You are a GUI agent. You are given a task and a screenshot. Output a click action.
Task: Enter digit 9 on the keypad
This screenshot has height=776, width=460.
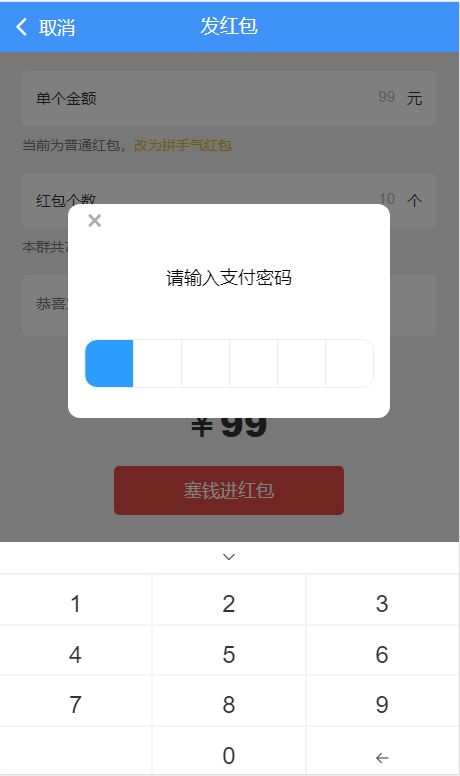[382, 705]
